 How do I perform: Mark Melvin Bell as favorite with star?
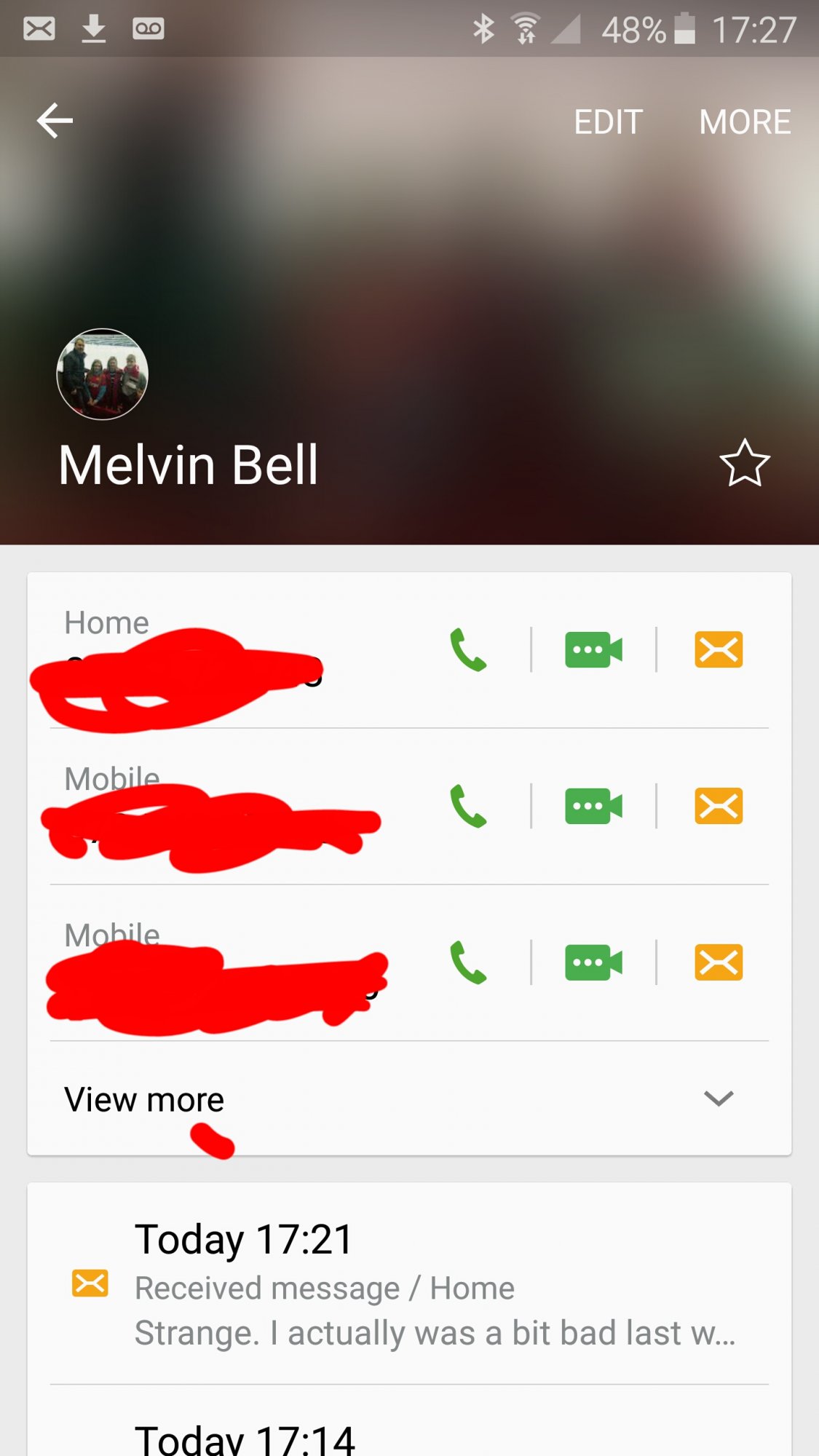click(x=745, y=463)
